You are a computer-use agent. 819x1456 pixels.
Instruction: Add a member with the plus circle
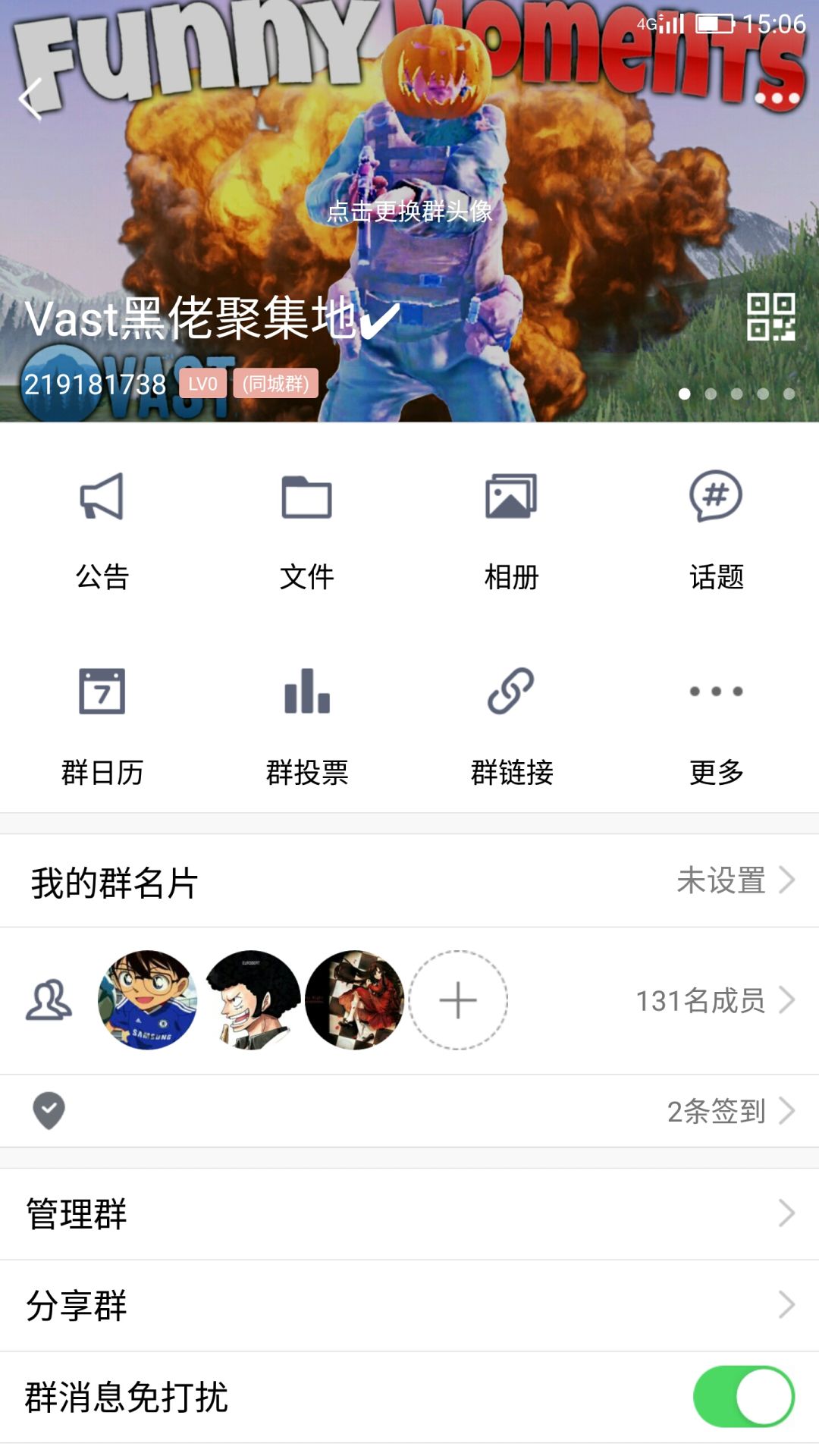pyautogui.click(x=458, y=1000)
